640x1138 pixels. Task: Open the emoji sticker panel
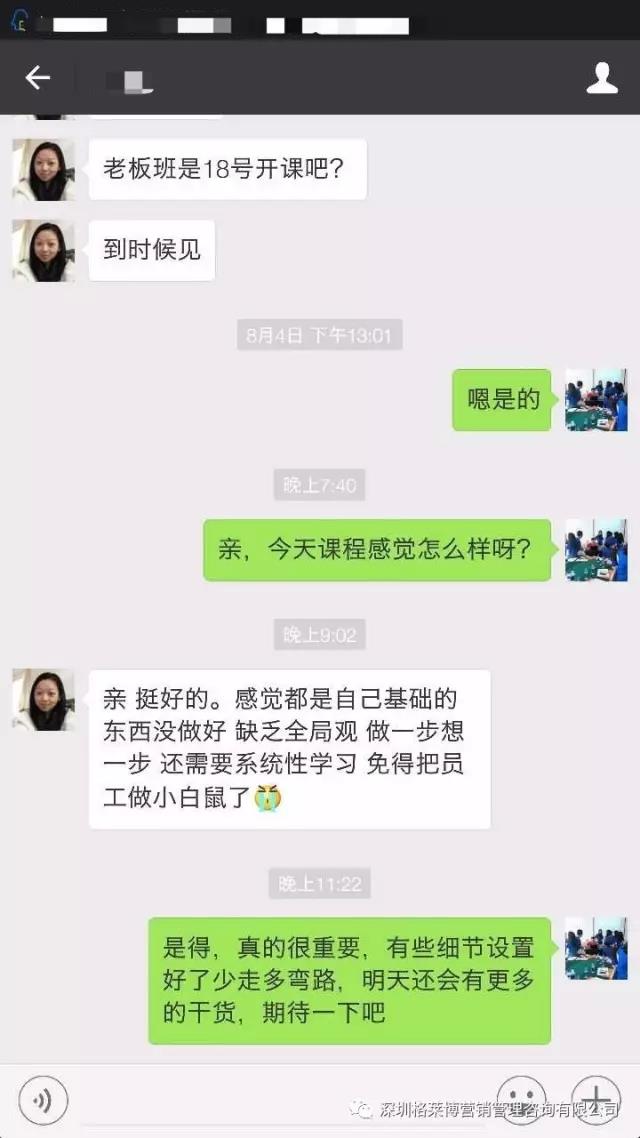tap(521, 1097)
